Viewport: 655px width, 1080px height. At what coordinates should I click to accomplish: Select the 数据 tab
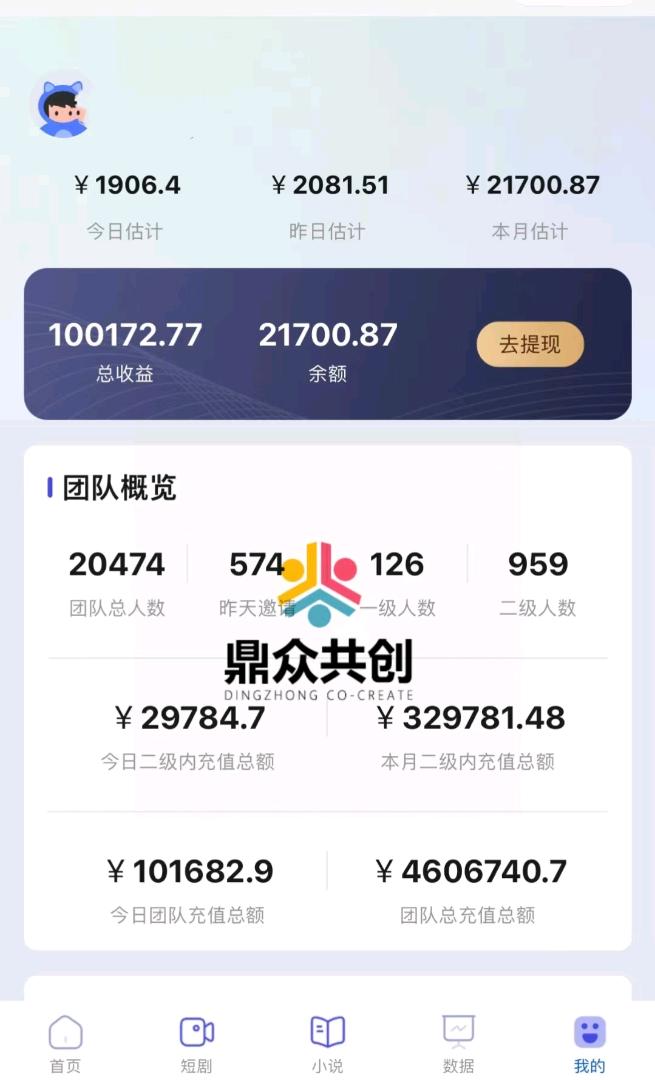459,1042
